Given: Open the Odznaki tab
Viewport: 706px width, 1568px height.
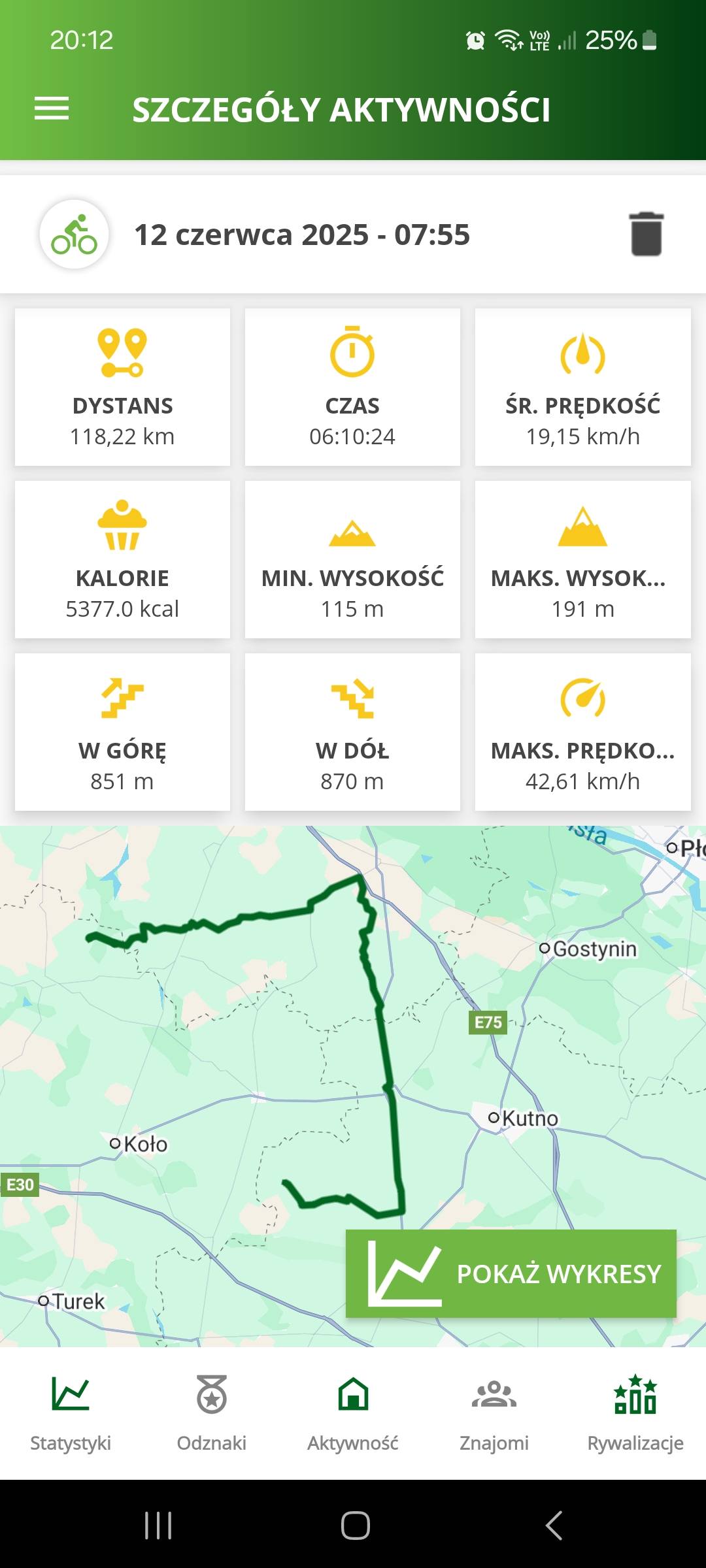Looking at the screenshot, I should click(x=212, y=1411).
